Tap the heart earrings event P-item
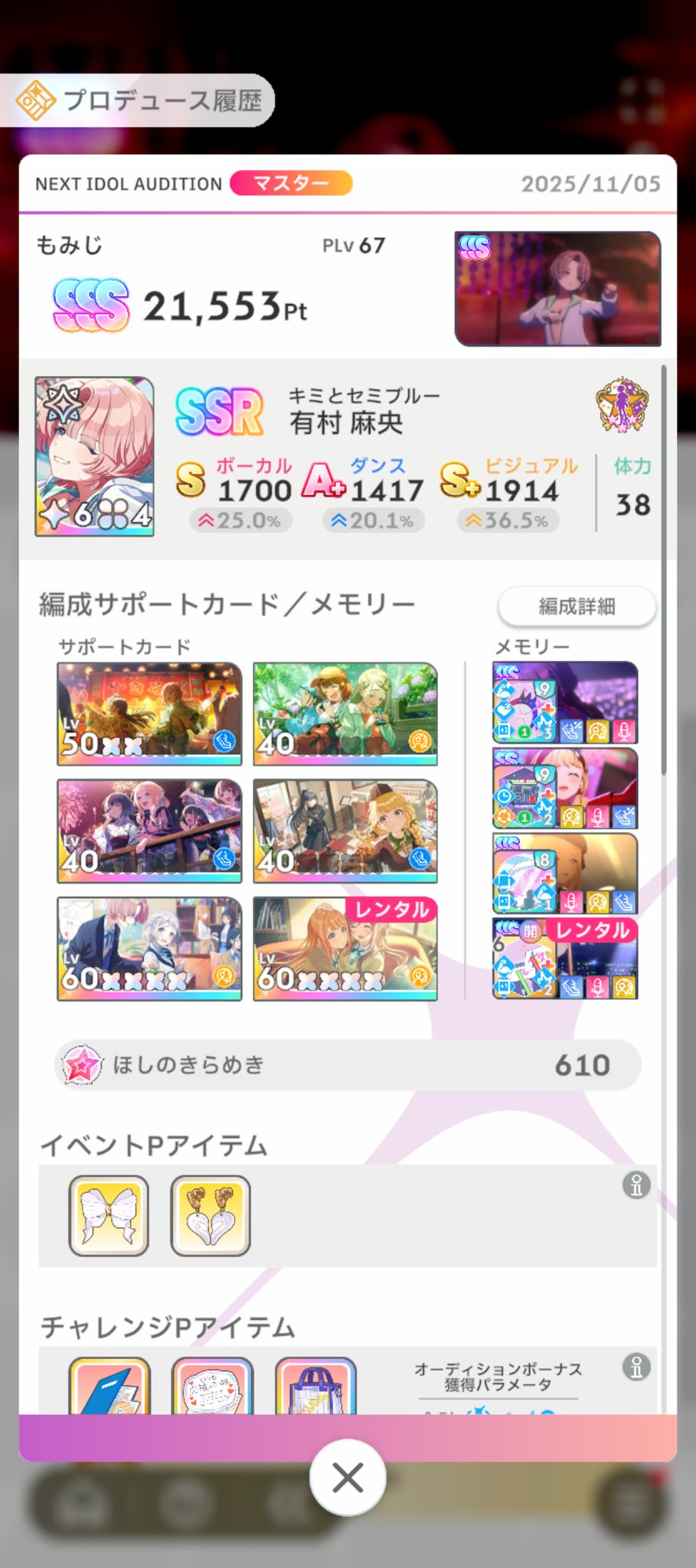Image resolution: width=696 pixels, height=1568 pixels. tap(211, 1216)
